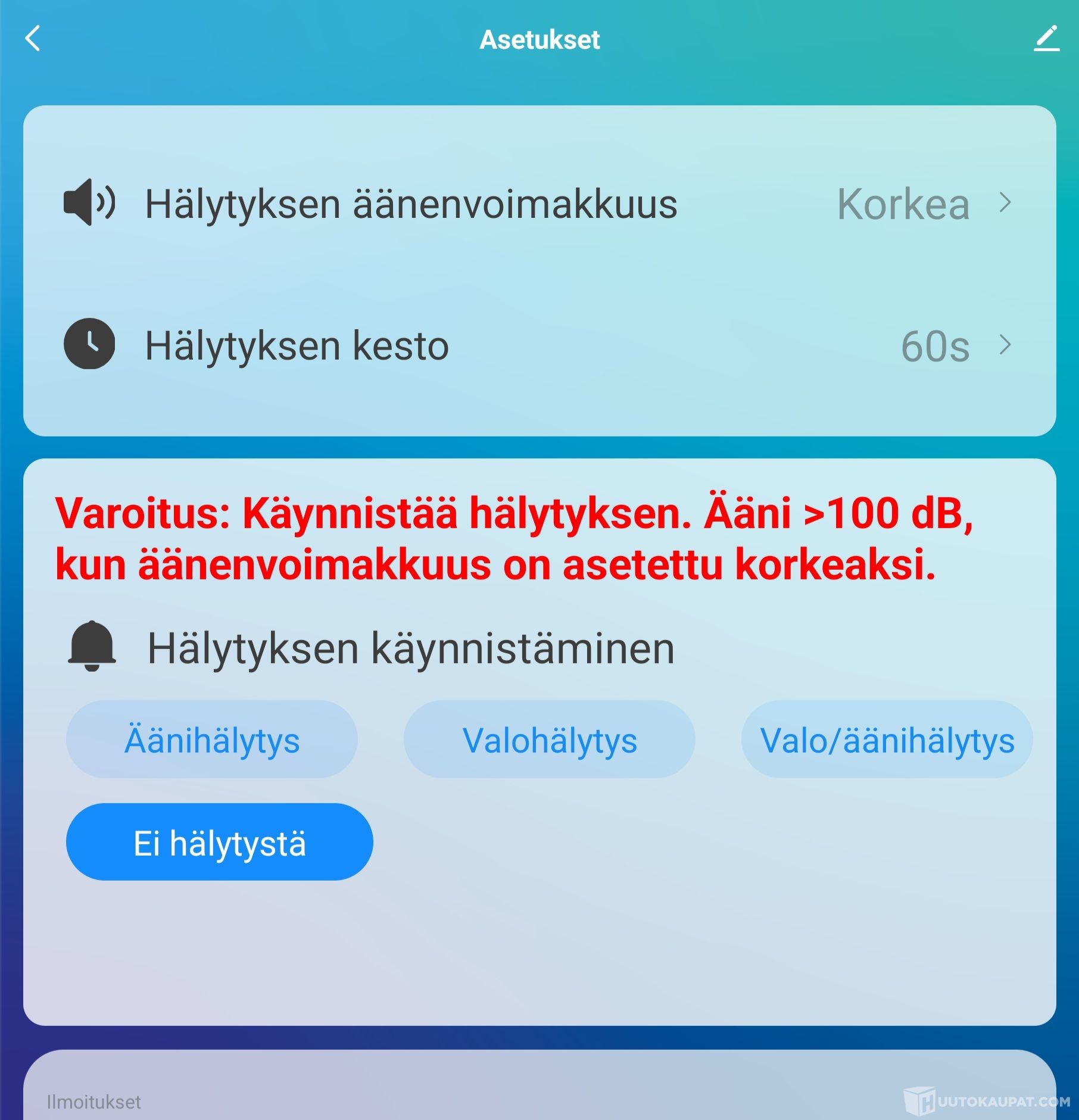Go back using the top-left arrow
This screenshot has height=1120, width=1079.
[x=33, y=39]
